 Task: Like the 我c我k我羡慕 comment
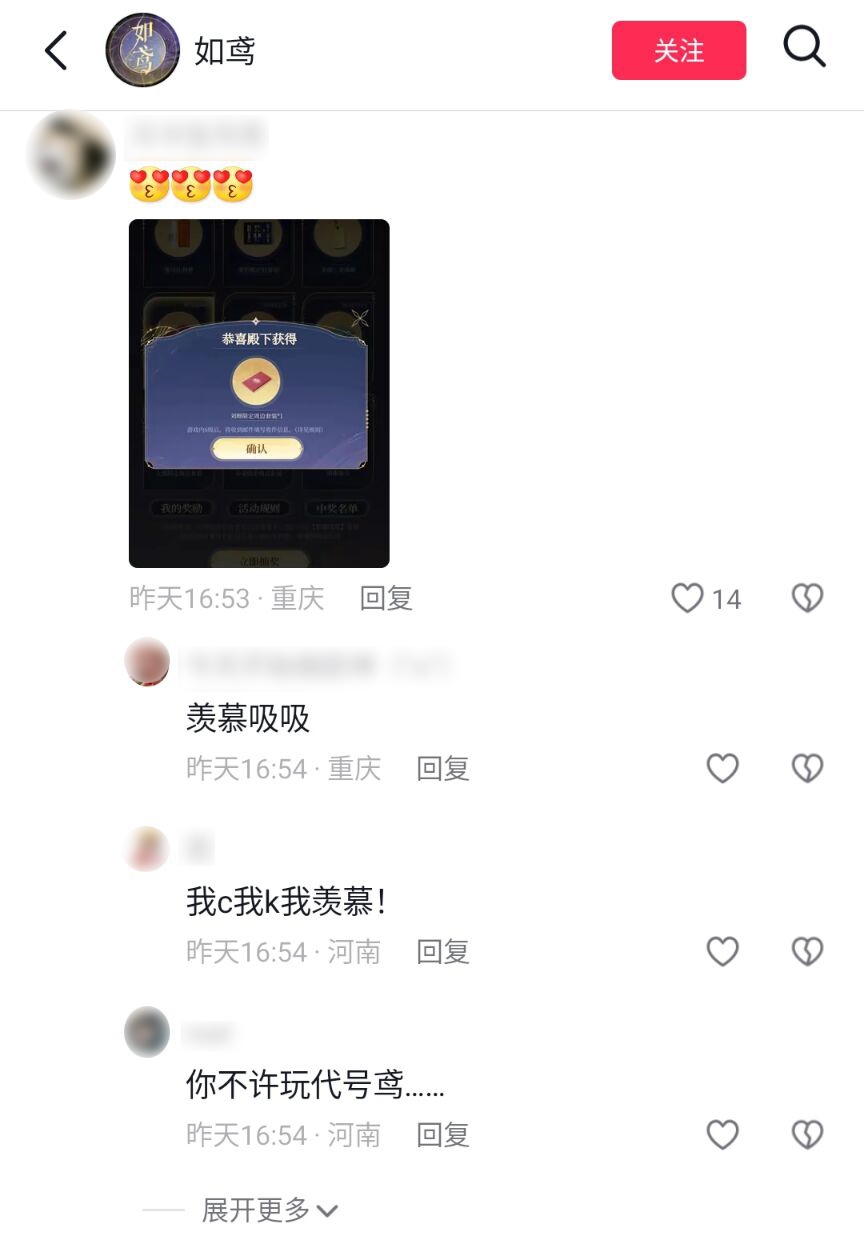click(722, 951)
